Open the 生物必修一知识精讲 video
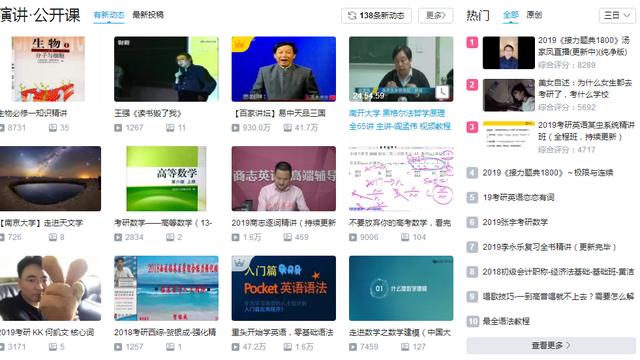The image size is (640, 360). tap(48, 69)
